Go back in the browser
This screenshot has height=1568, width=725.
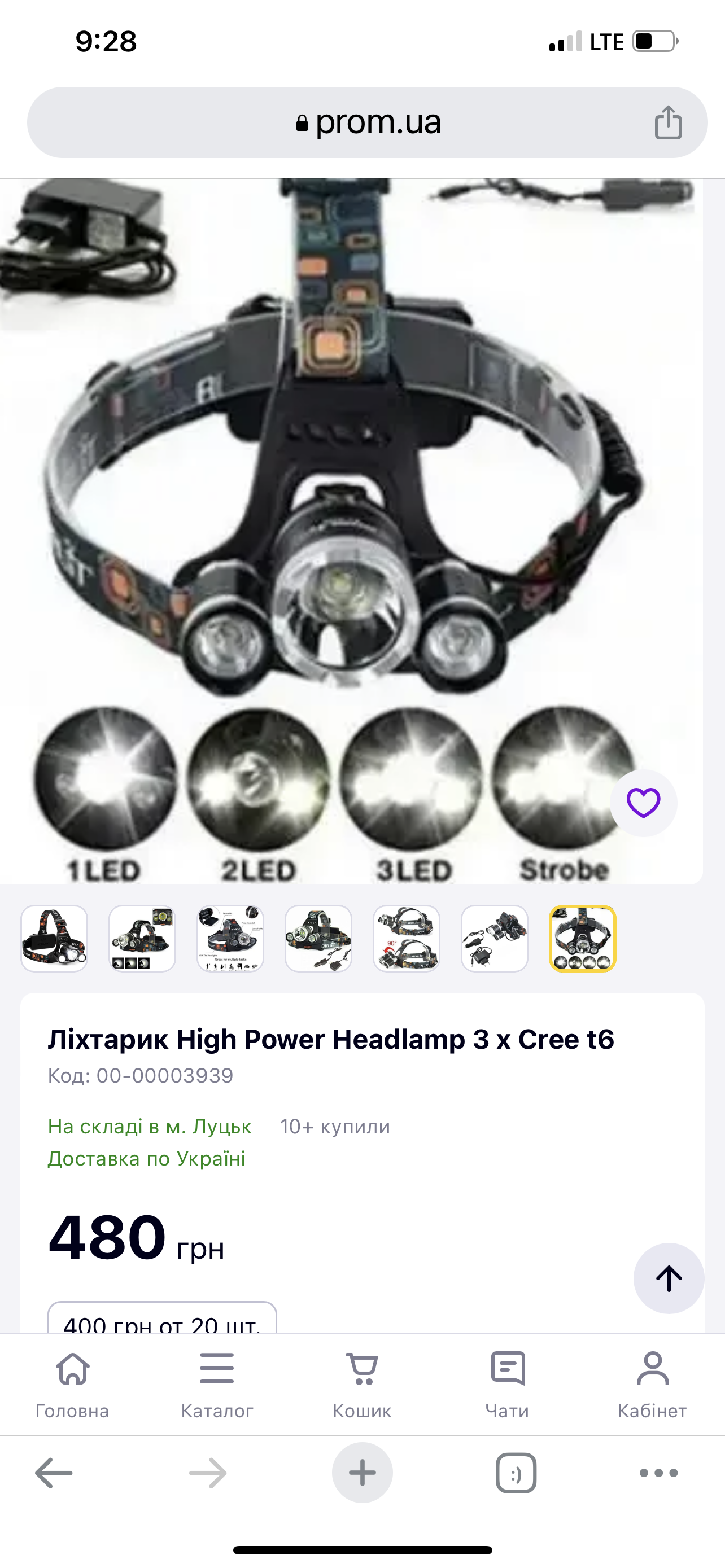pyautogui.click(x=54, y=1473)
